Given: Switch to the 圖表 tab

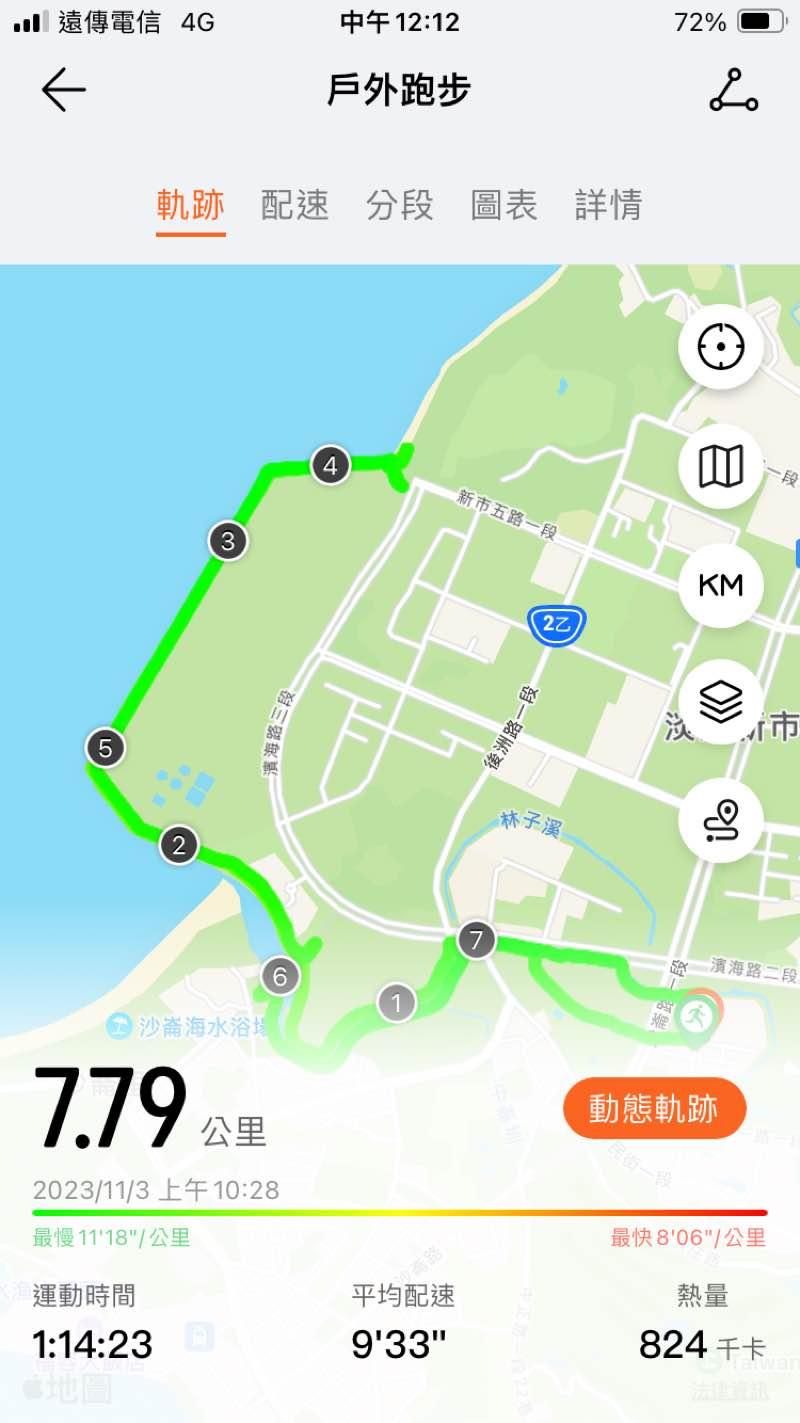Looking at the screenshot, I should pyautogui.click(x=504, y=205).
